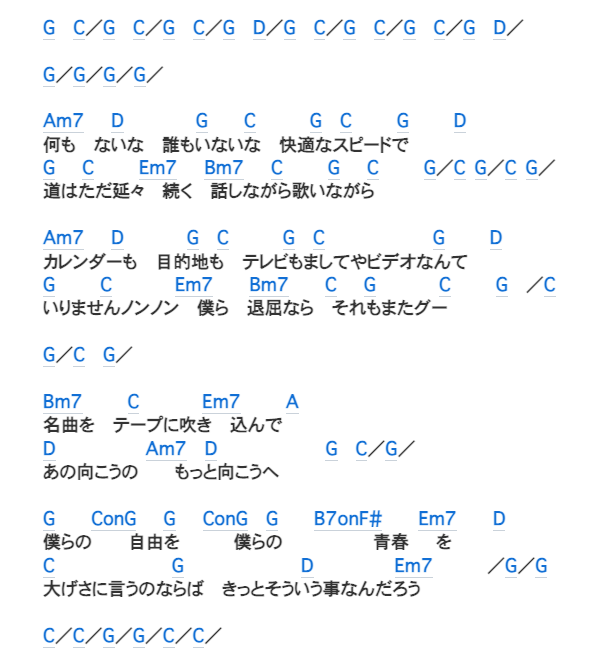Tap the D chord starting the あの向こうの line
The width and height of the screenshot is (601, 659).
(x=50, y=449)
